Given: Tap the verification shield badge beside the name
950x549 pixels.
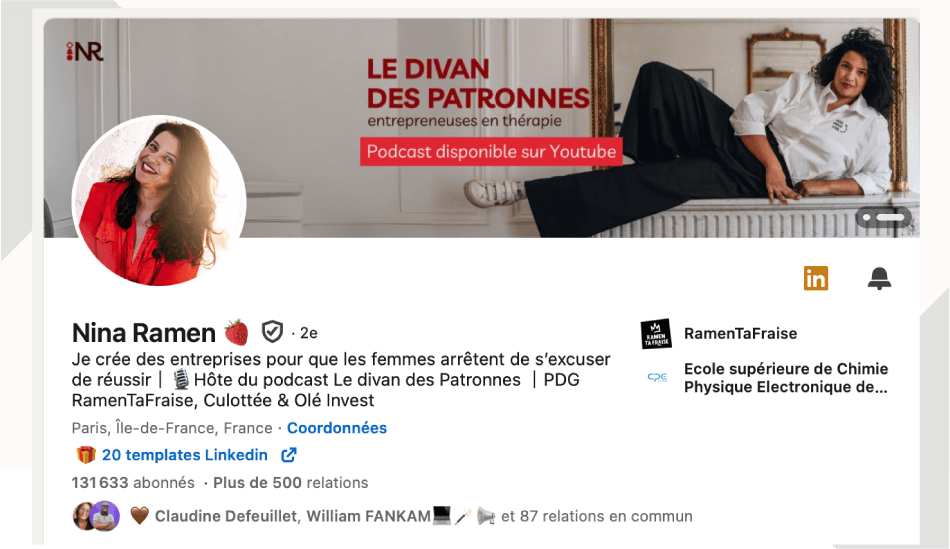Looking at the screenshot, I should point(272,332).
